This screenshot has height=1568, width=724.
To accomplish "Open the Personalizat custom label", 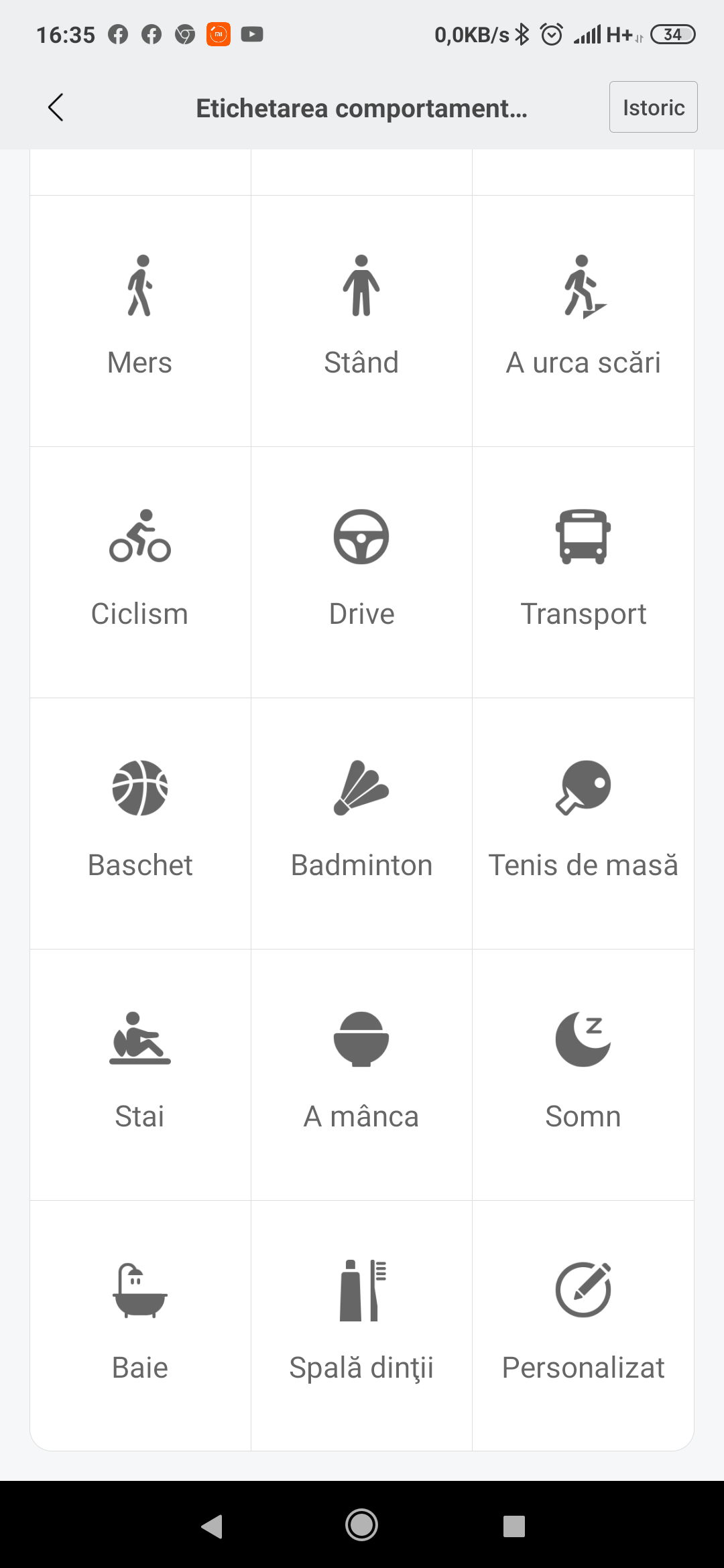I will click(x=583, y=1325).
